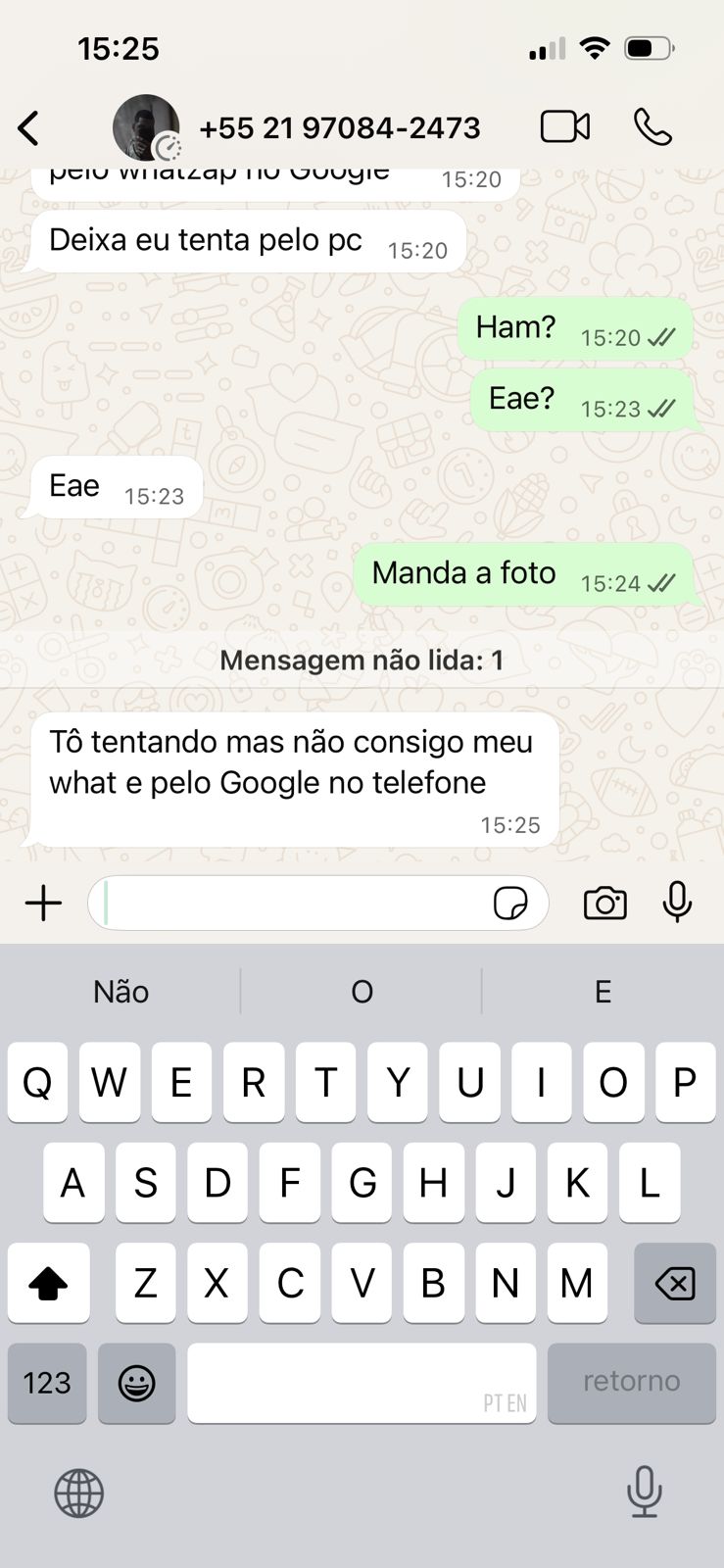Open contact info for +55 21 97084-2473

point(339,128)
